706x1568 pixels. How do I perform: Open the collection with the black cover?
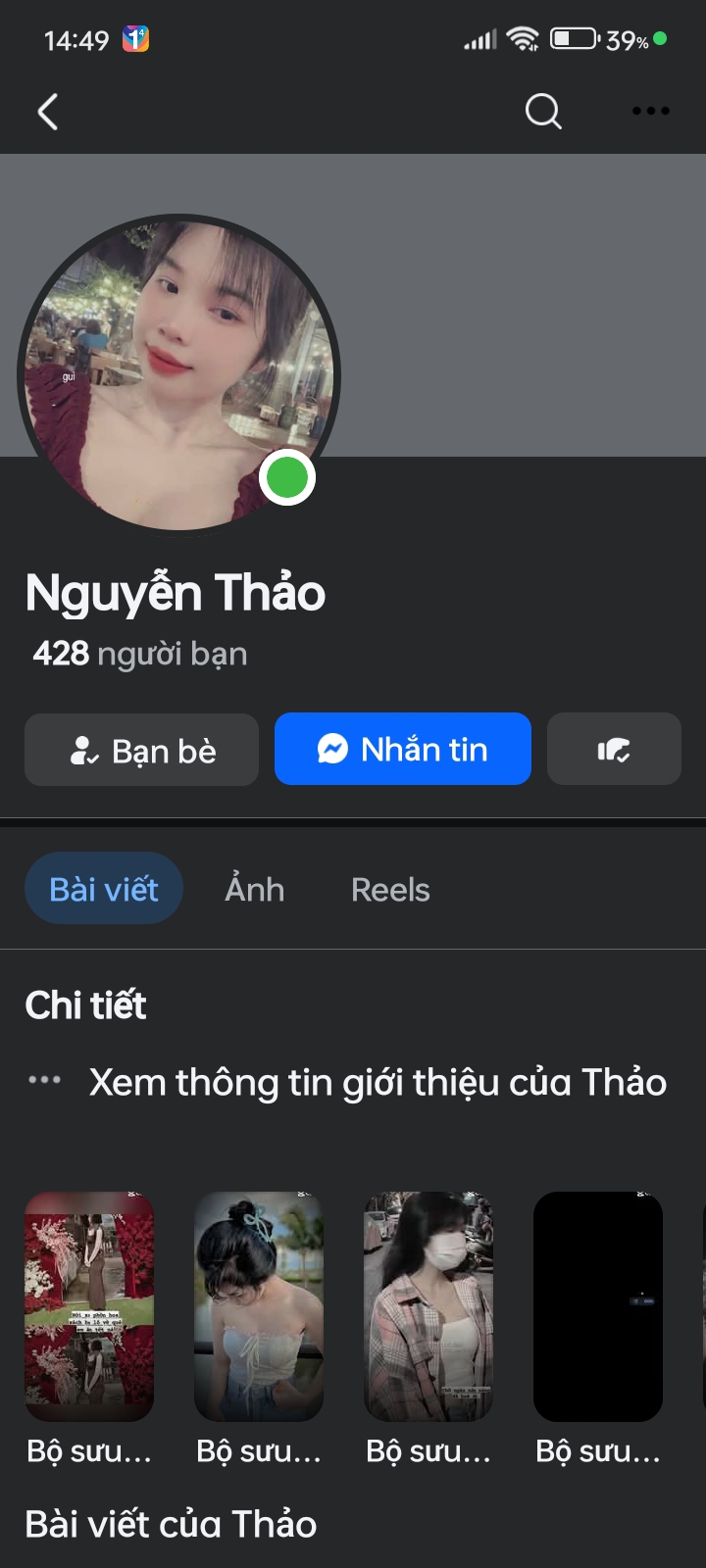click(598, 1306)
